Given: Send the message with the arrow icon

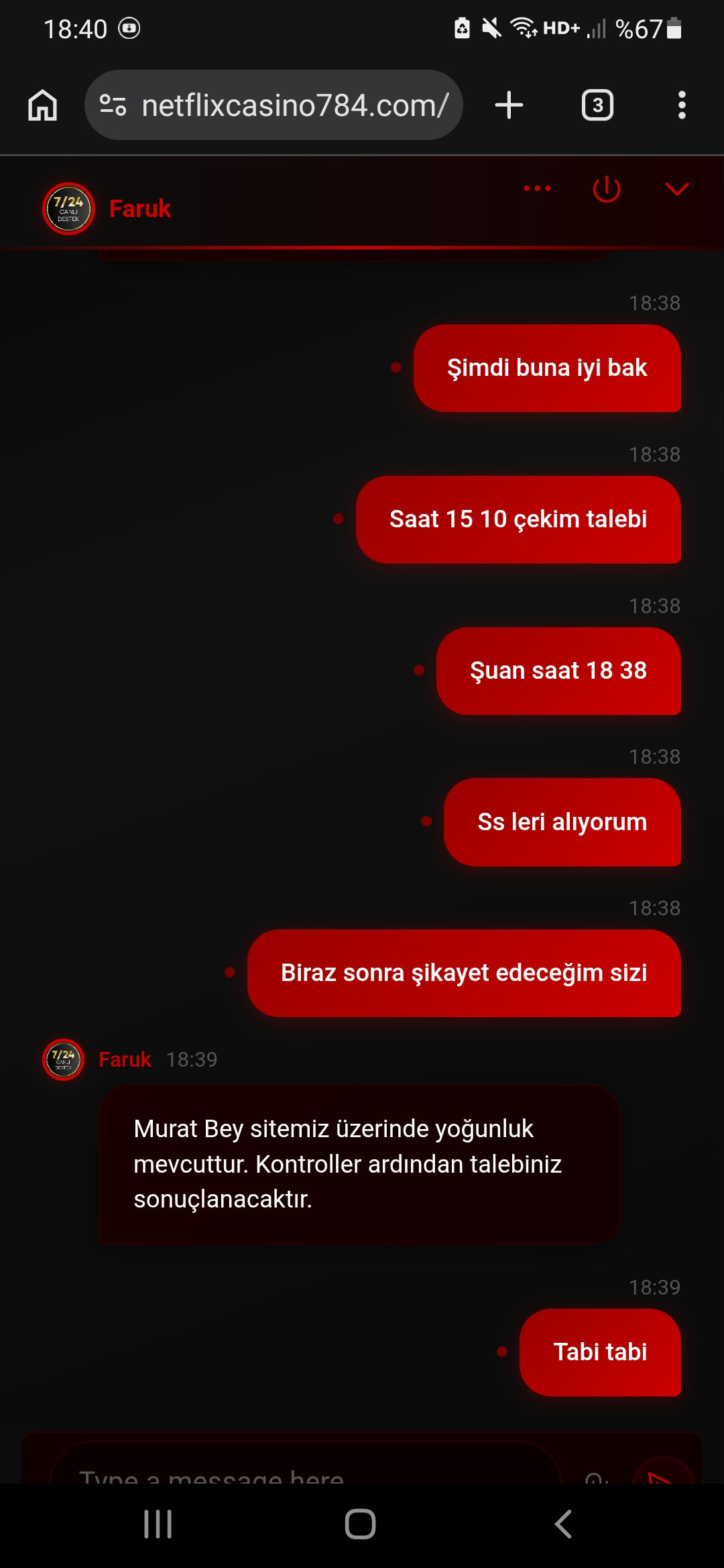Looking at the screenshot, I should [661, 1474].
